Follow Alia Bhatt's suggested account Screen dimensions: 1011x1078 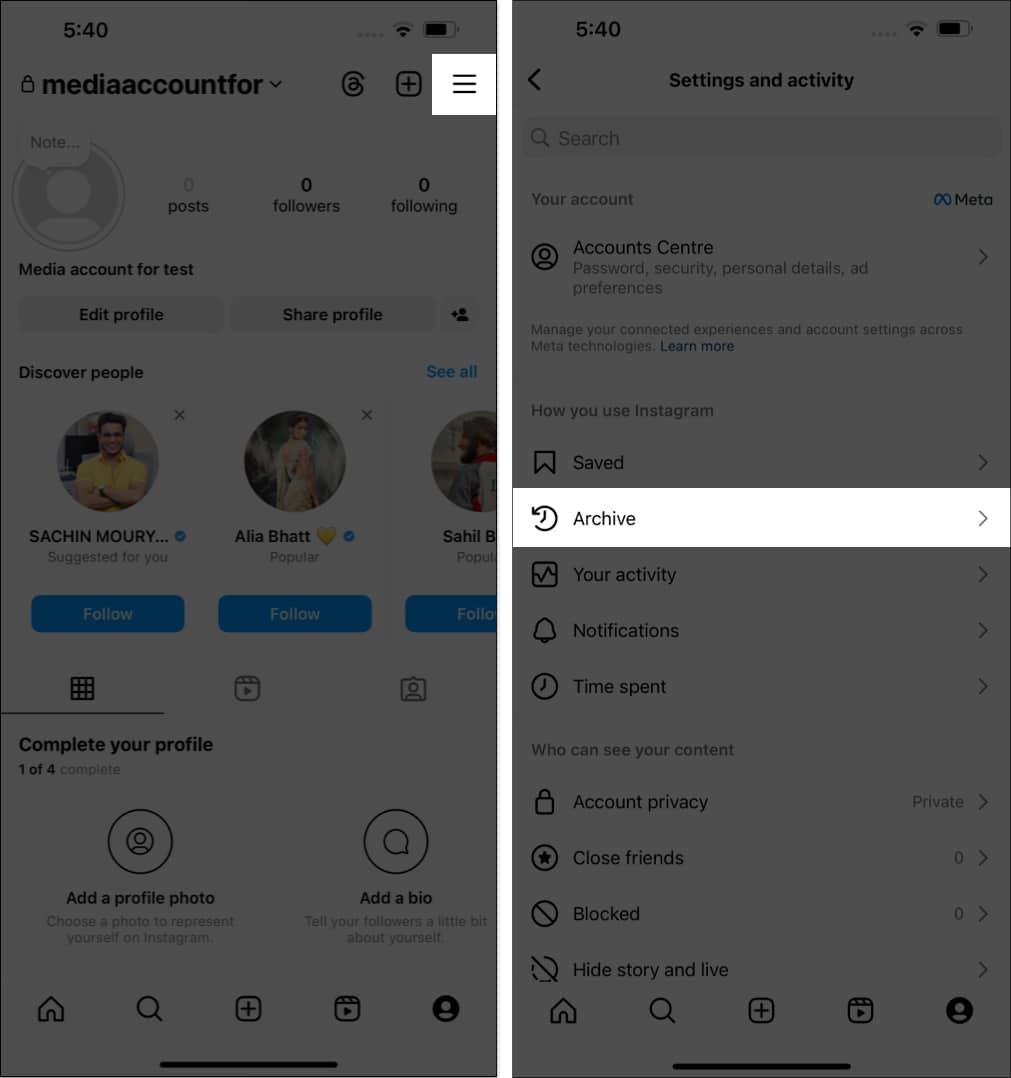point(294,613)
